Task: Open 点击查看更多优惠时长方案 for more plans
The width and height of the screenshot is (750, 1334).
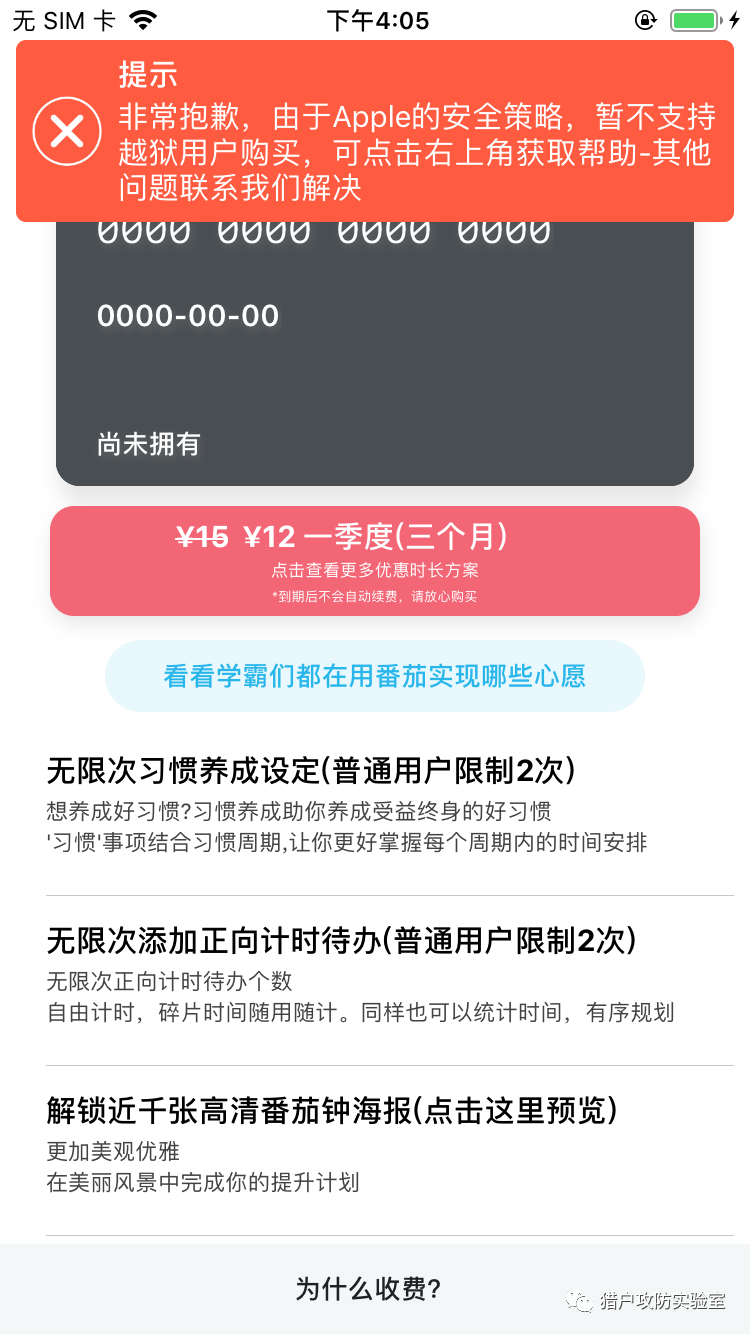Action: pos(375,572)
